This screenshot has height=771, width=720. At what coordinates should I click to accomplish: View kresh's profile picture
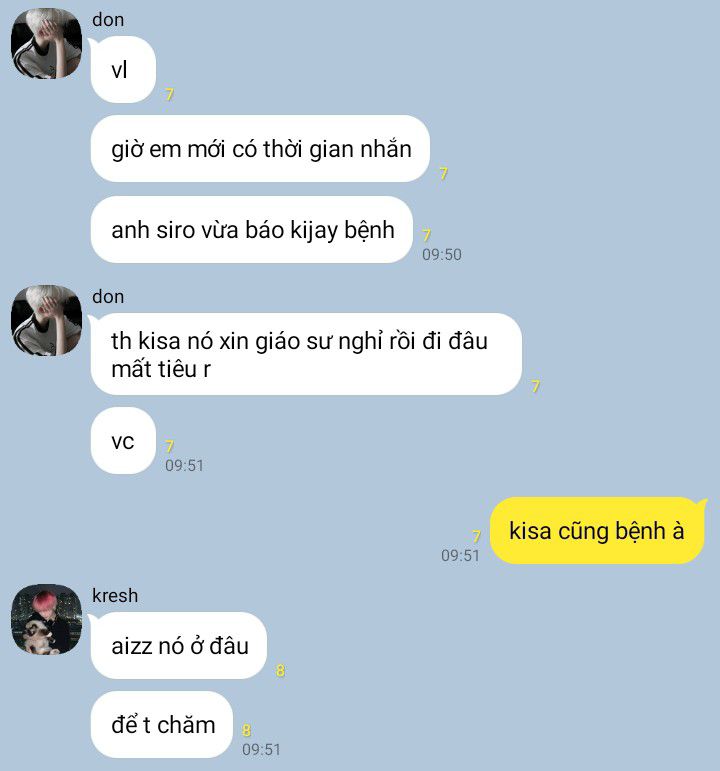(47, 620)
